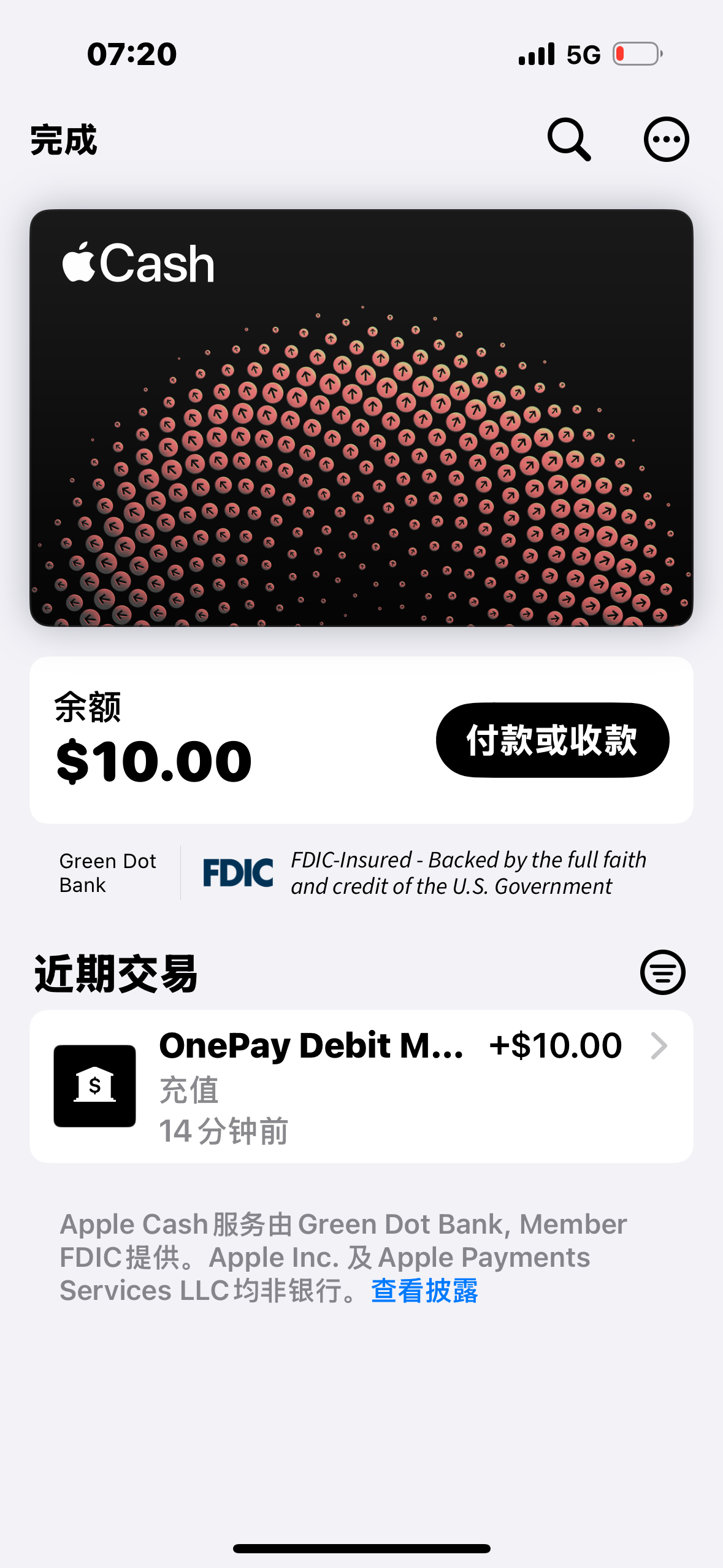
Task: Tap 完成 to close the card view
Action: coord(64,140)
